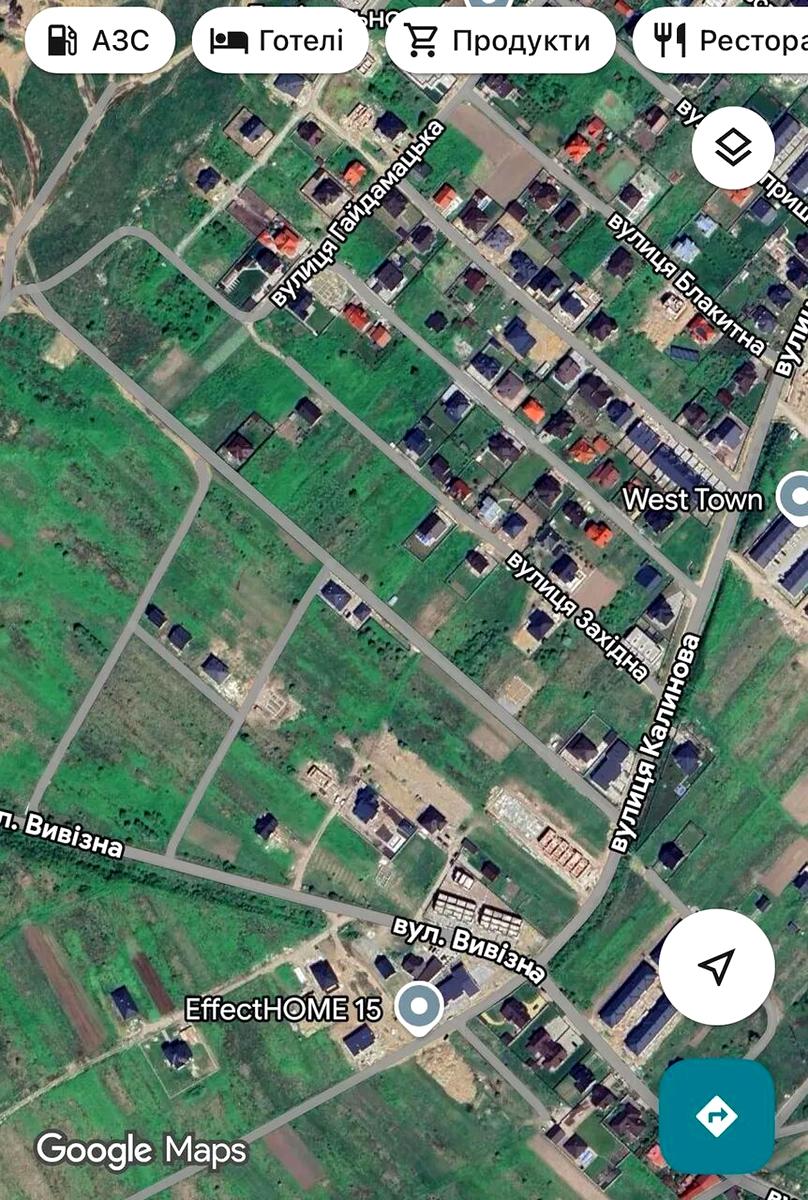Screen dimensions: 808x1200
Task: Select вулиця Гайдамацька road label
Action: (355, 215)
